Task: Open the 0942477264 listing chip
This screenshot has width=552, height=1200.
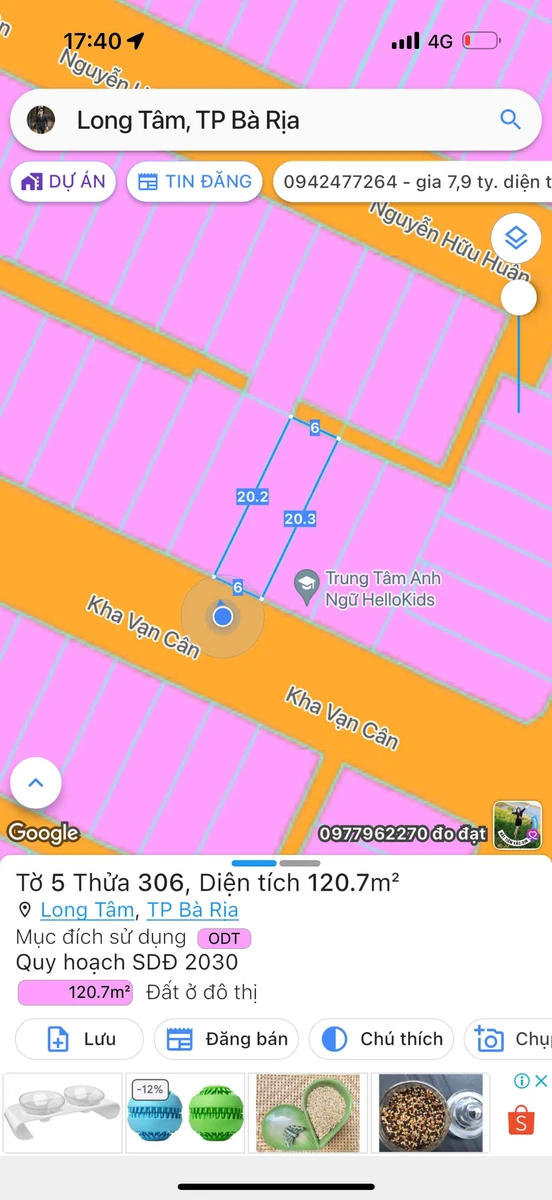Action: 414,182
